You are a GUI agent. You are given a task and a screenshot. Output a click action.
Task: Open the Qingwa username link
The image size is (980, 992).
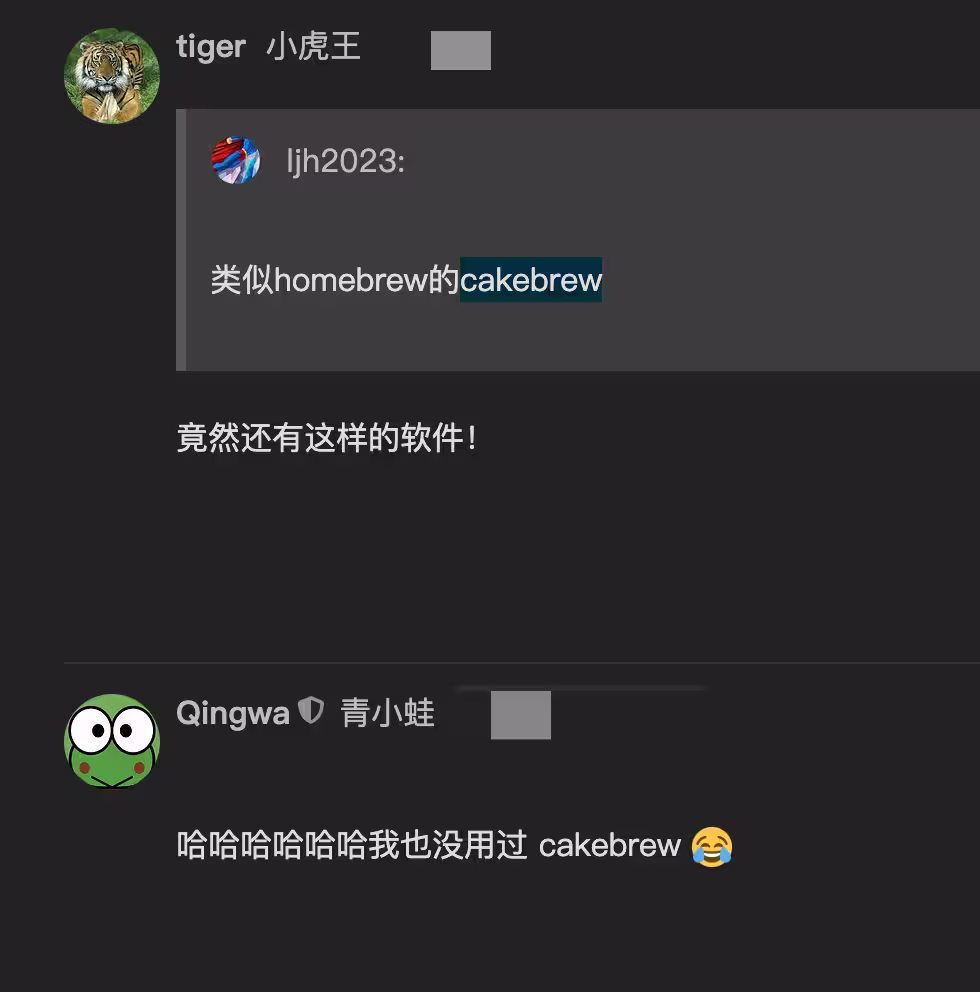tap(233, 713)
